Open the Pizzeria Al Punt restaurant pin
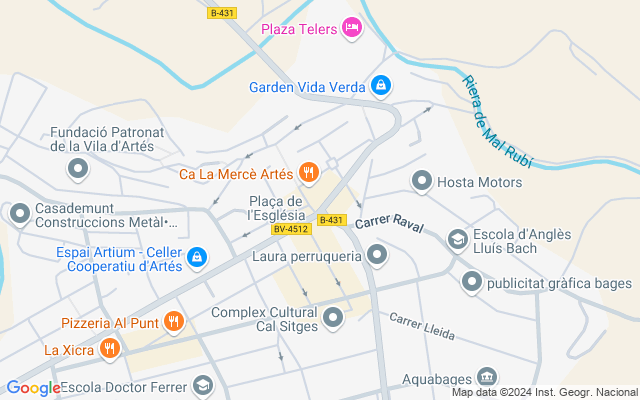This screenshot has width=640, height=400. pyautogui.click(x=174, y=321)
